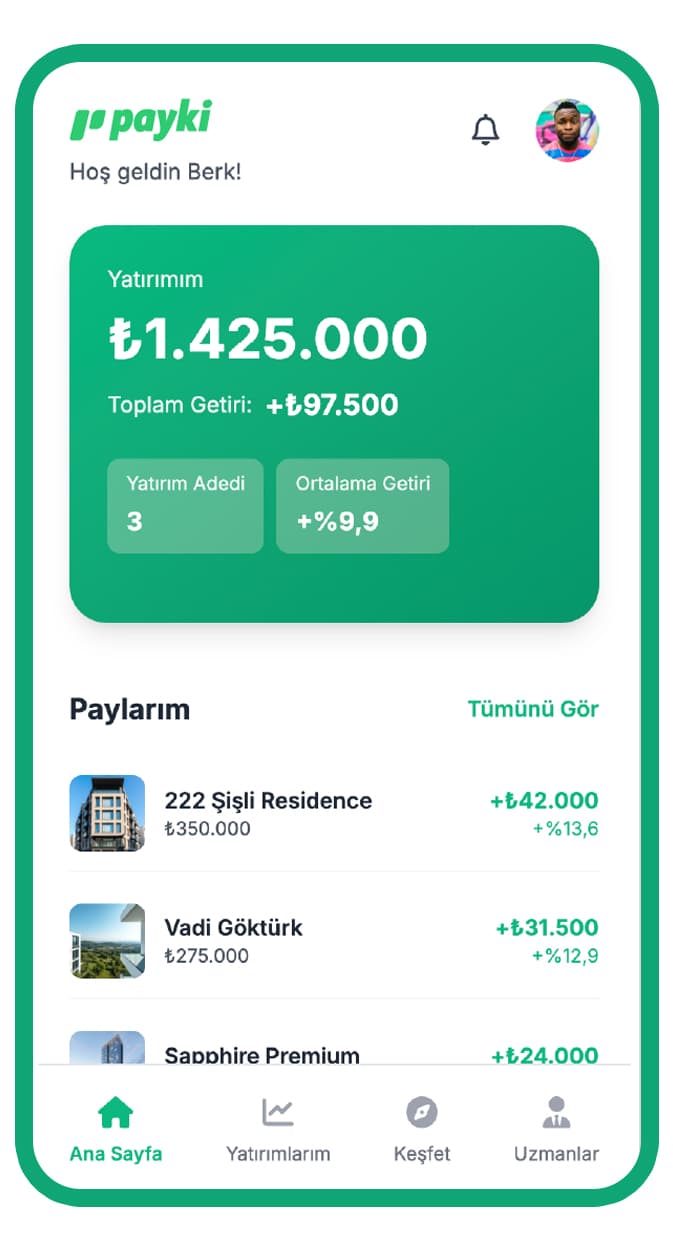Open the Sapphire Premium share
Image resolution: width=673 pixels, height=1252 pixels.
[x=334, y=1050]
